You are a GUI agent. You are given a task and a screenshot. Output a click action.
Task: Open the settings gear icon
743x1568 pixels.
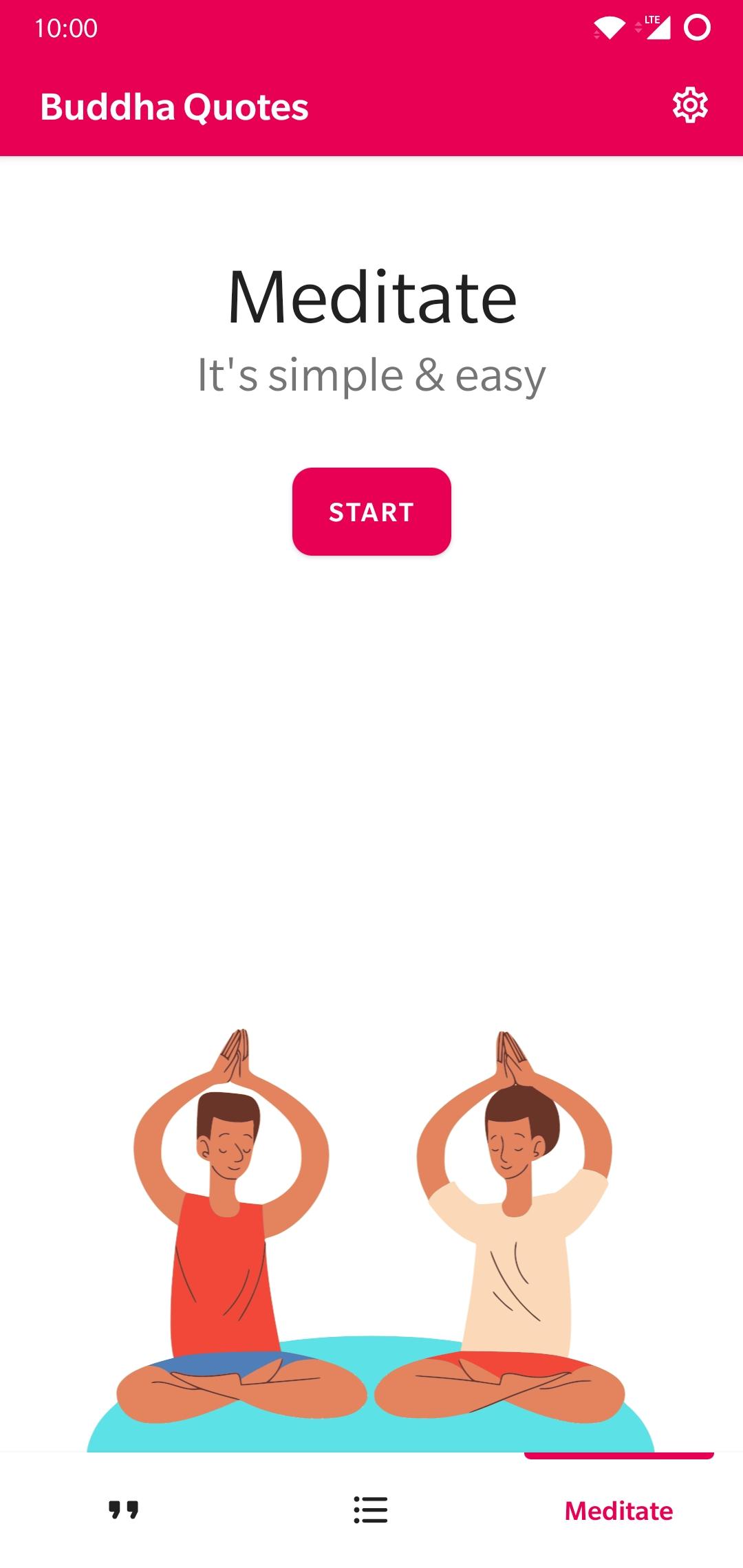[x=690, y=106]
